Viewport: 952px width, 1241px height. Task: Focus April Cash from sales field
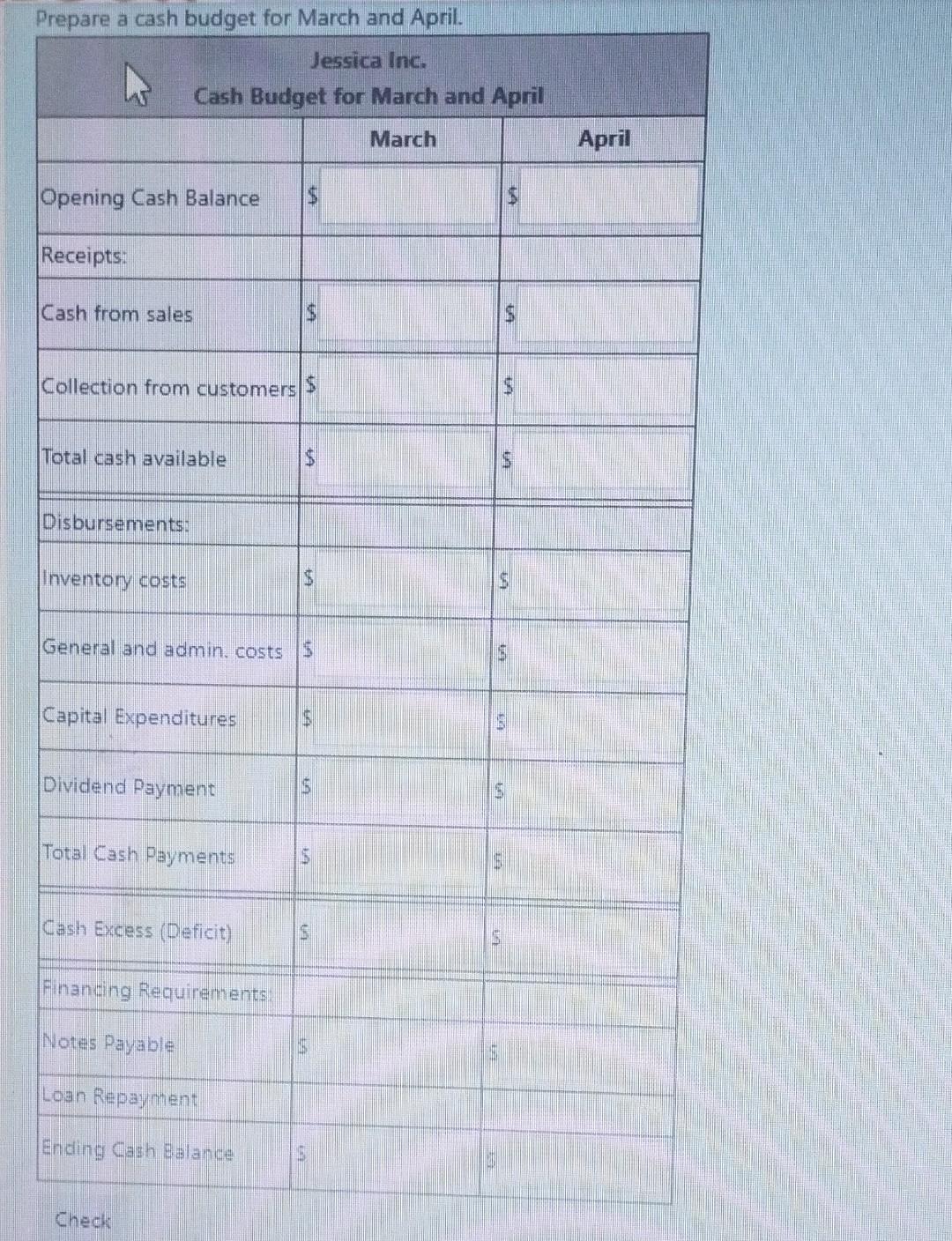(x=606, y=313)
